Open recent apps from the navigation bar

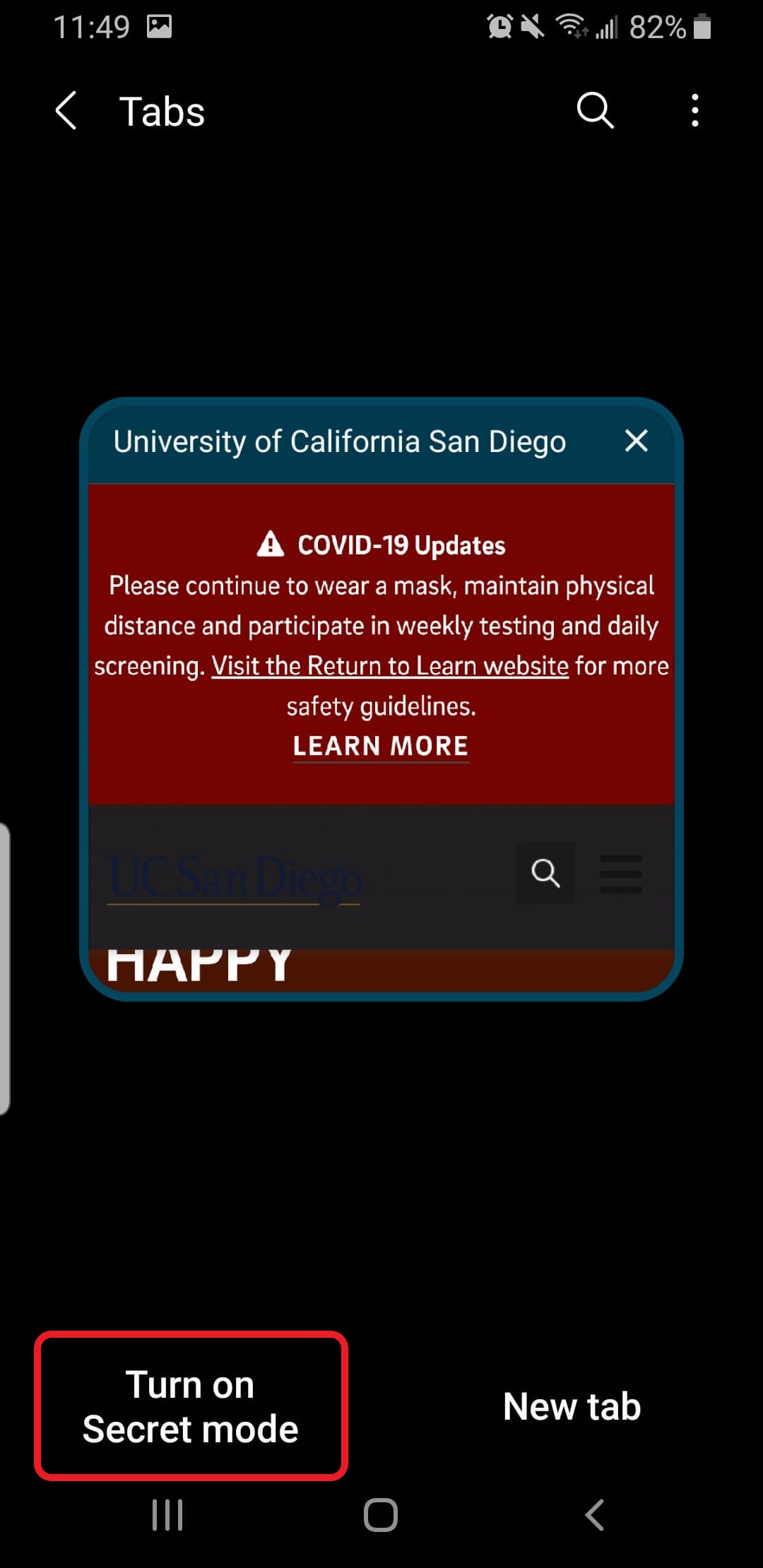pyautogui.click(x=167, y=1514)
